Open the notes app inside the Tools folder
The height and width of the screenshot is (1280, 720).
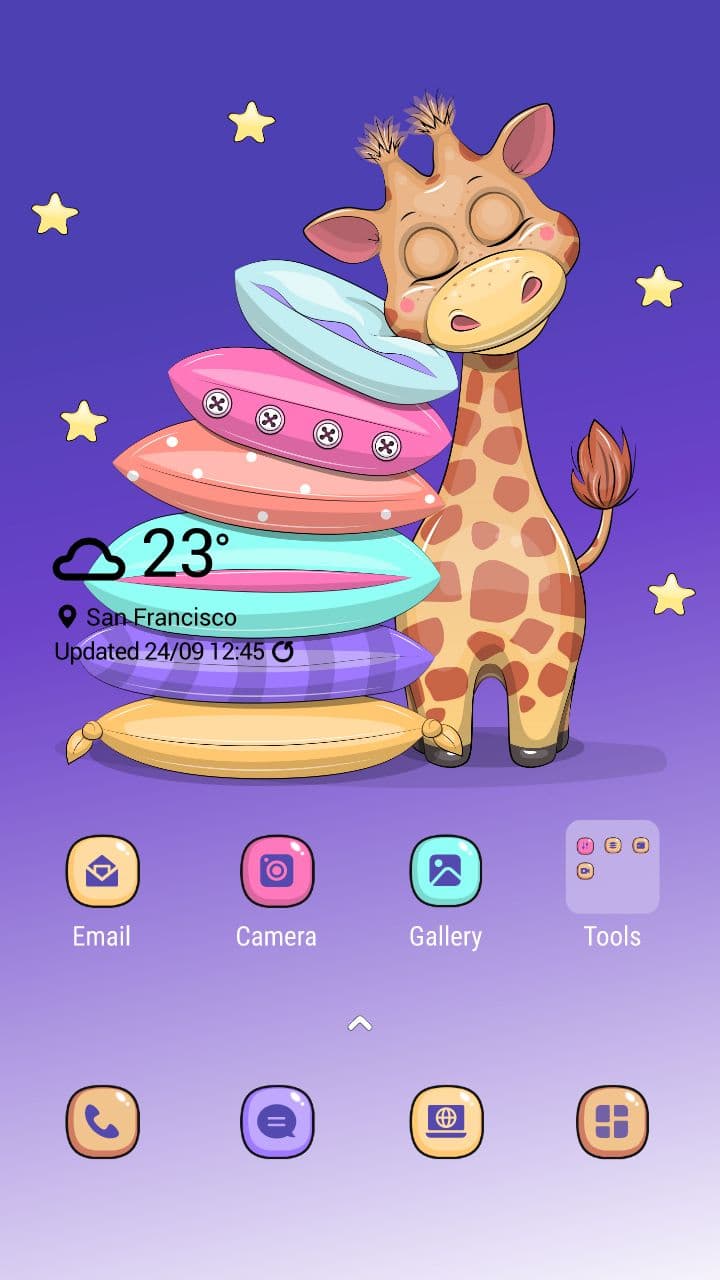[x=613, y=845]
